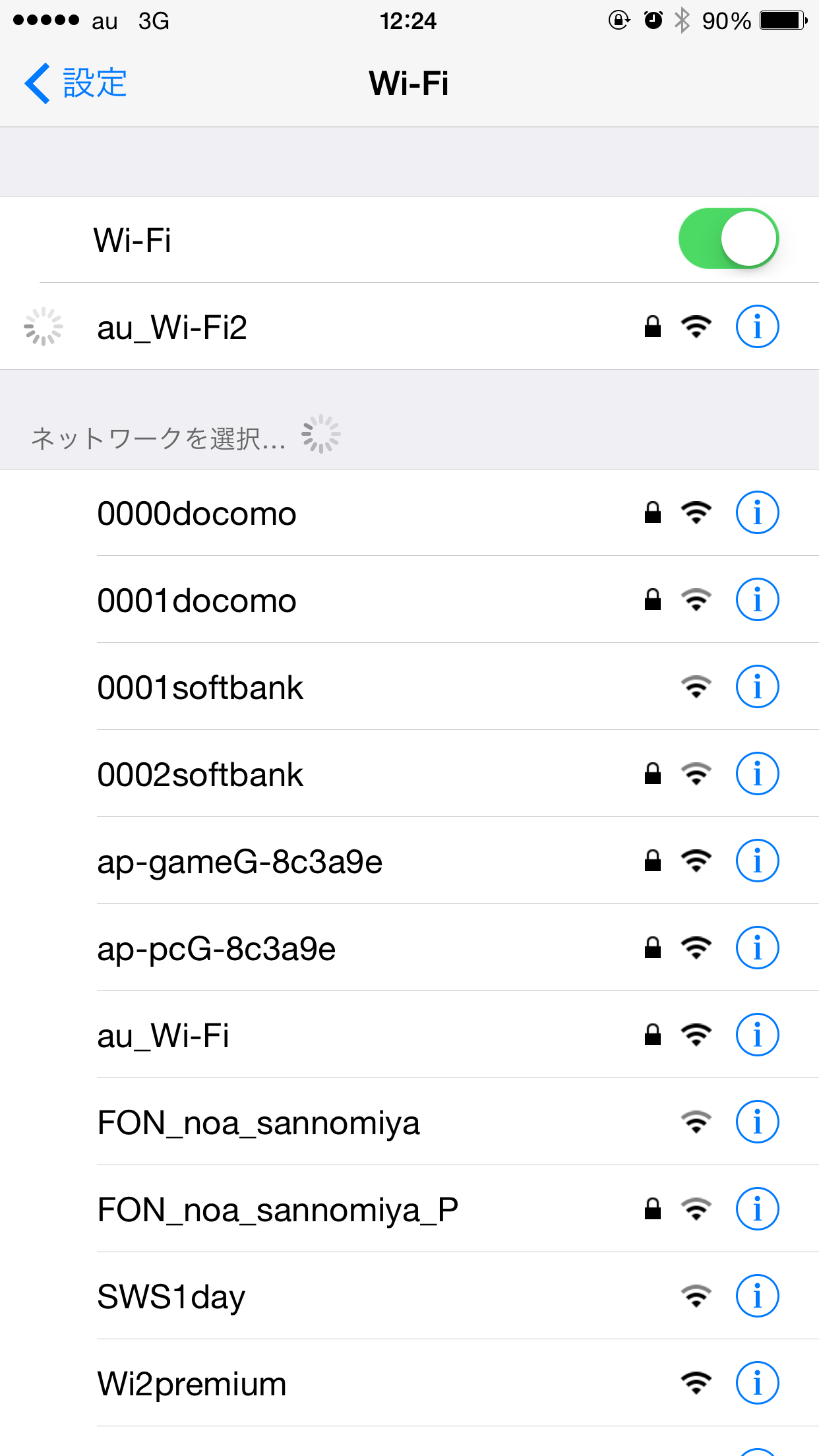Viewport: 819px width, 1456px height.
Task: View info for FON_noa_sannomiya_P
Action: point(757,1209)
